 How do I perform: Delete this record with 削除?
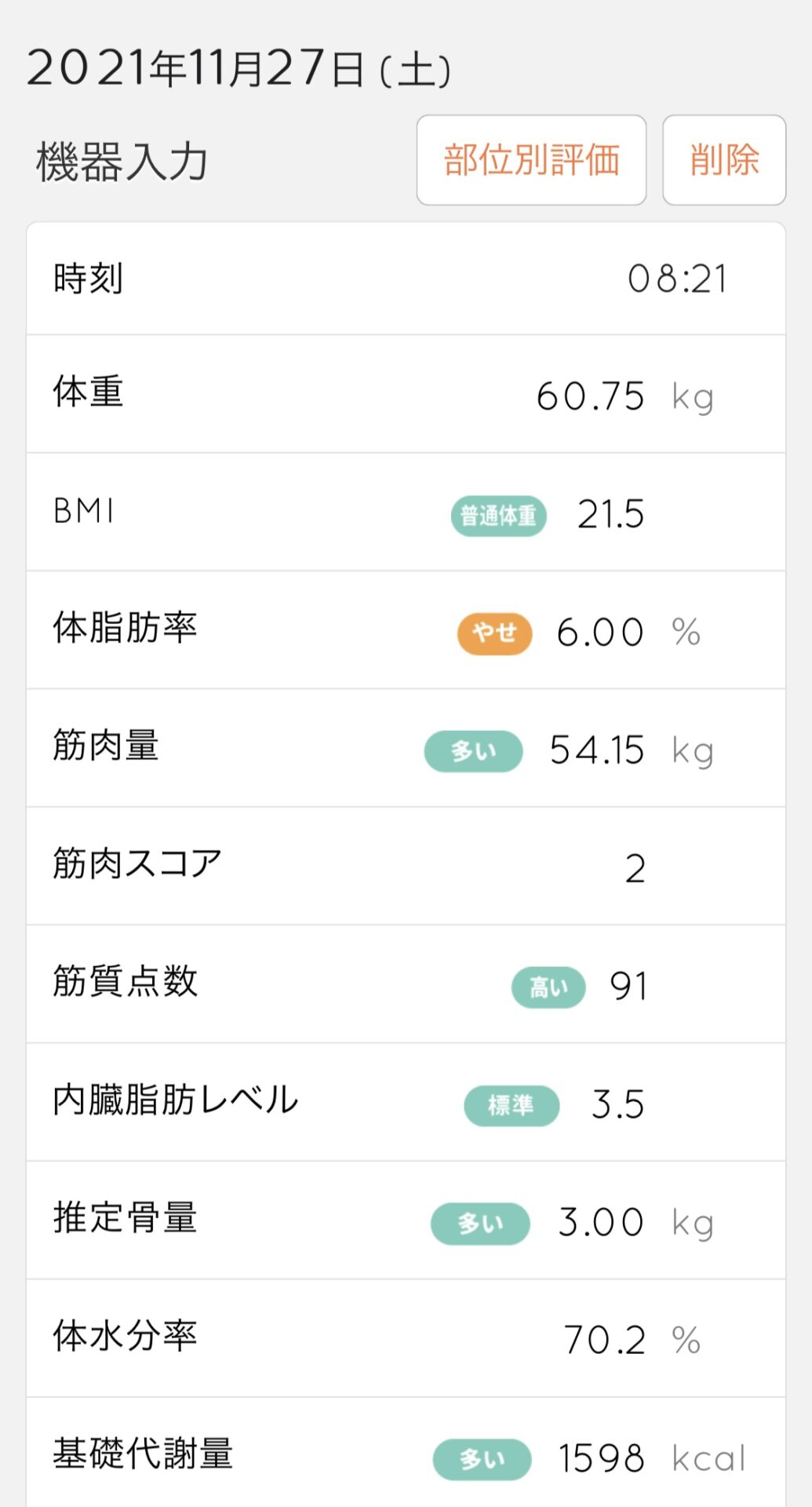723,160
